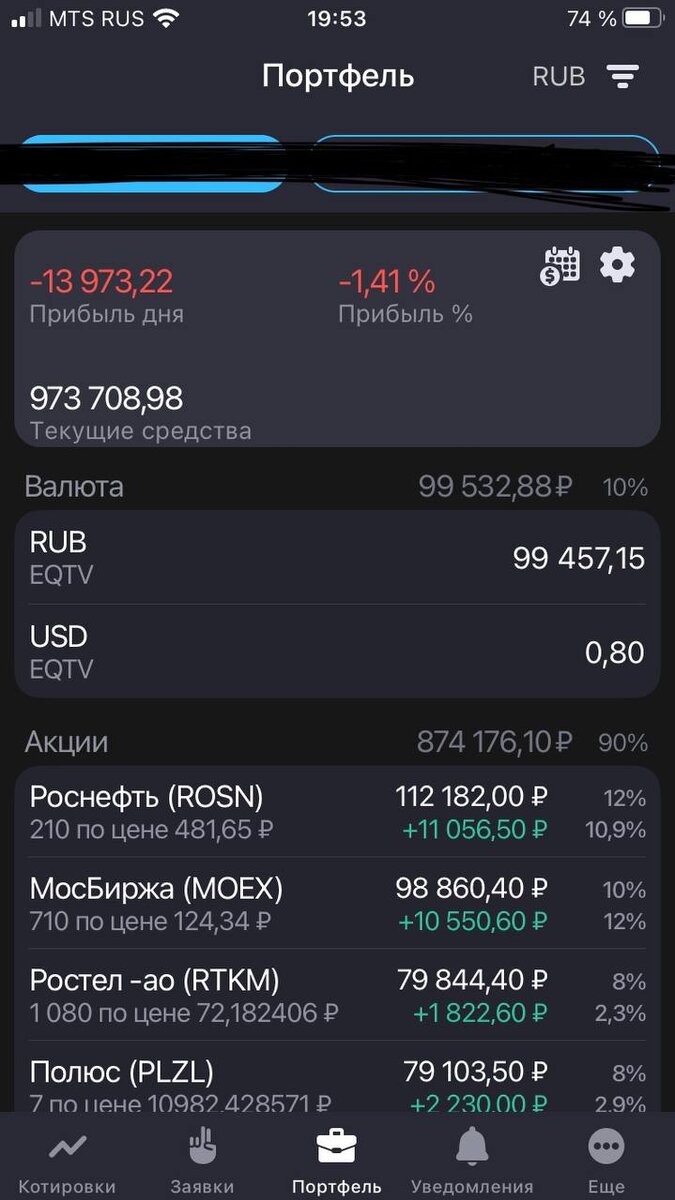Go to the Уведомления tab
Image resolution: width=675 pixels, height=1200 pixels.
pyautogui.click(x=472, y=1163)
